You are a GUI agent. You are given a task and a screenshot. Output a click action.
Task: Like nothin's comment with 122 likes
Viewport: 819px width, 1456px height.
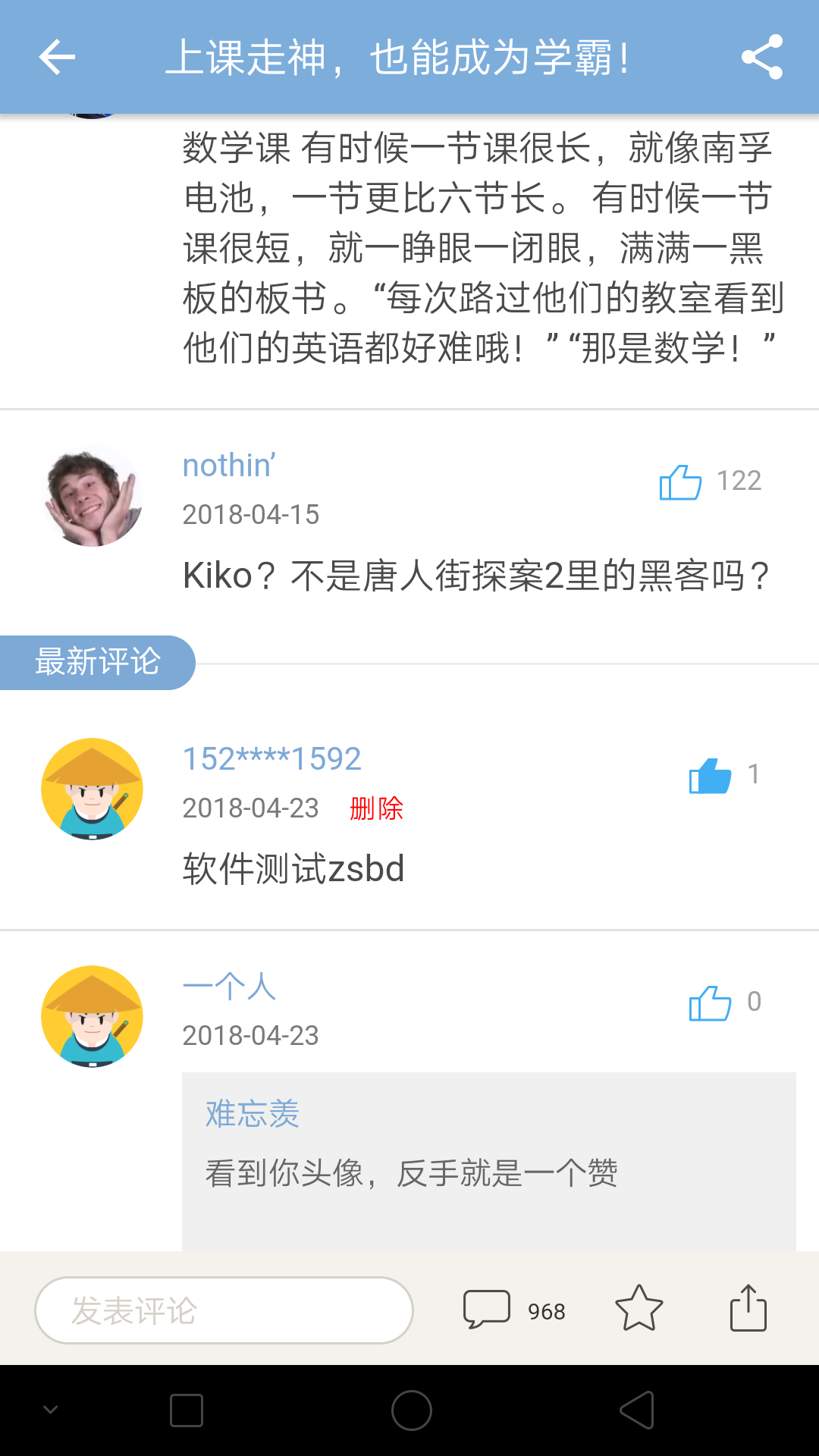[x=680, y=482]
